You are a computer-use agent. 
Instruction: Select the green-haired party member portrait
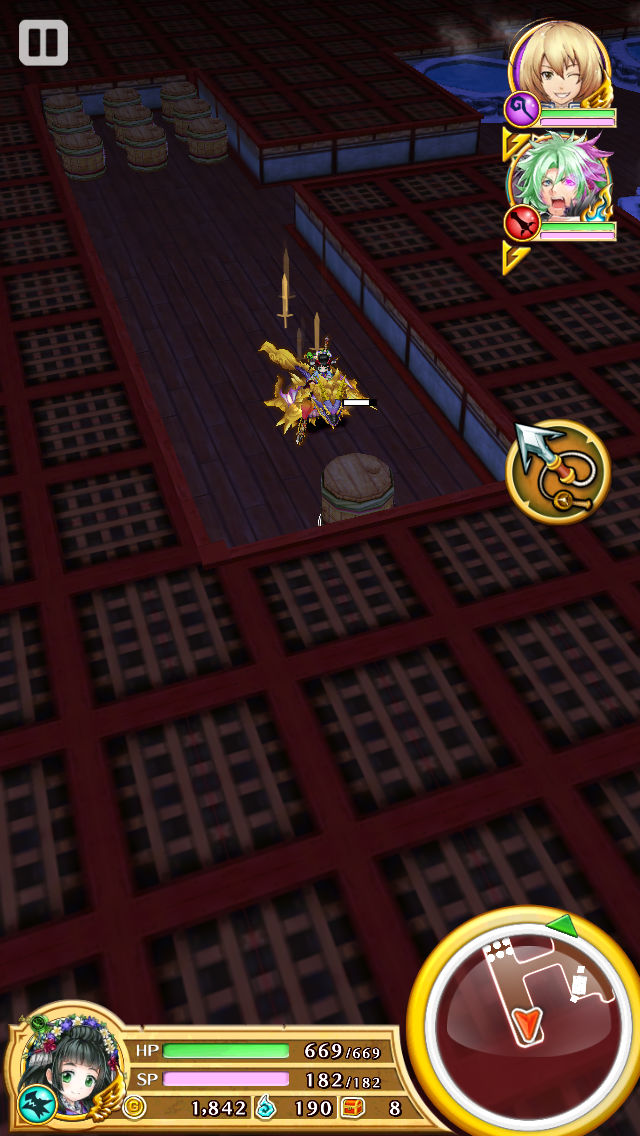(x=559, y=182)
